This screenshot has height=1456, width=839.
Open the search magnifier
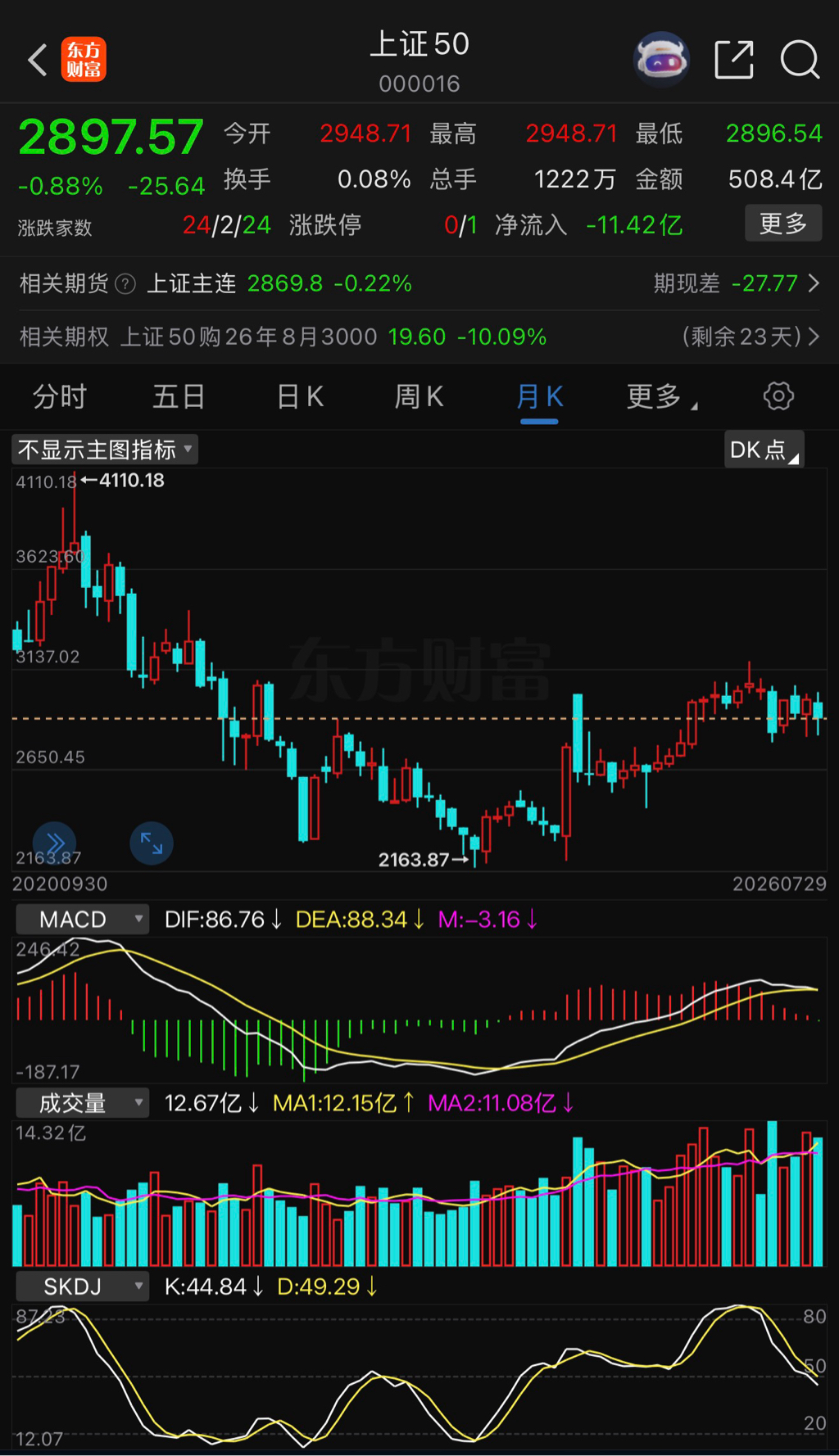tap(800, 60)
